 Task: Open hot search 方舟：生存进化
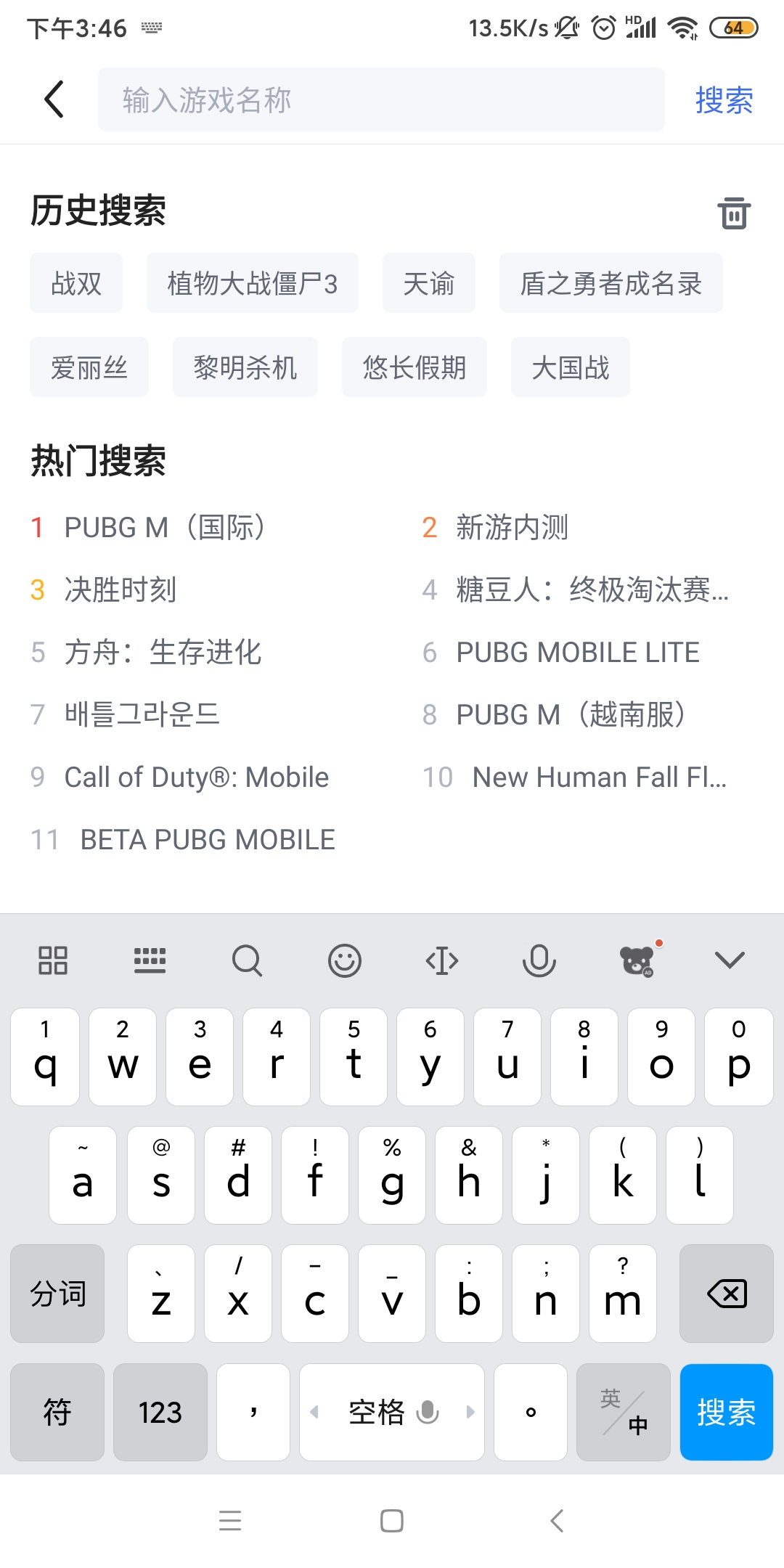163,653
